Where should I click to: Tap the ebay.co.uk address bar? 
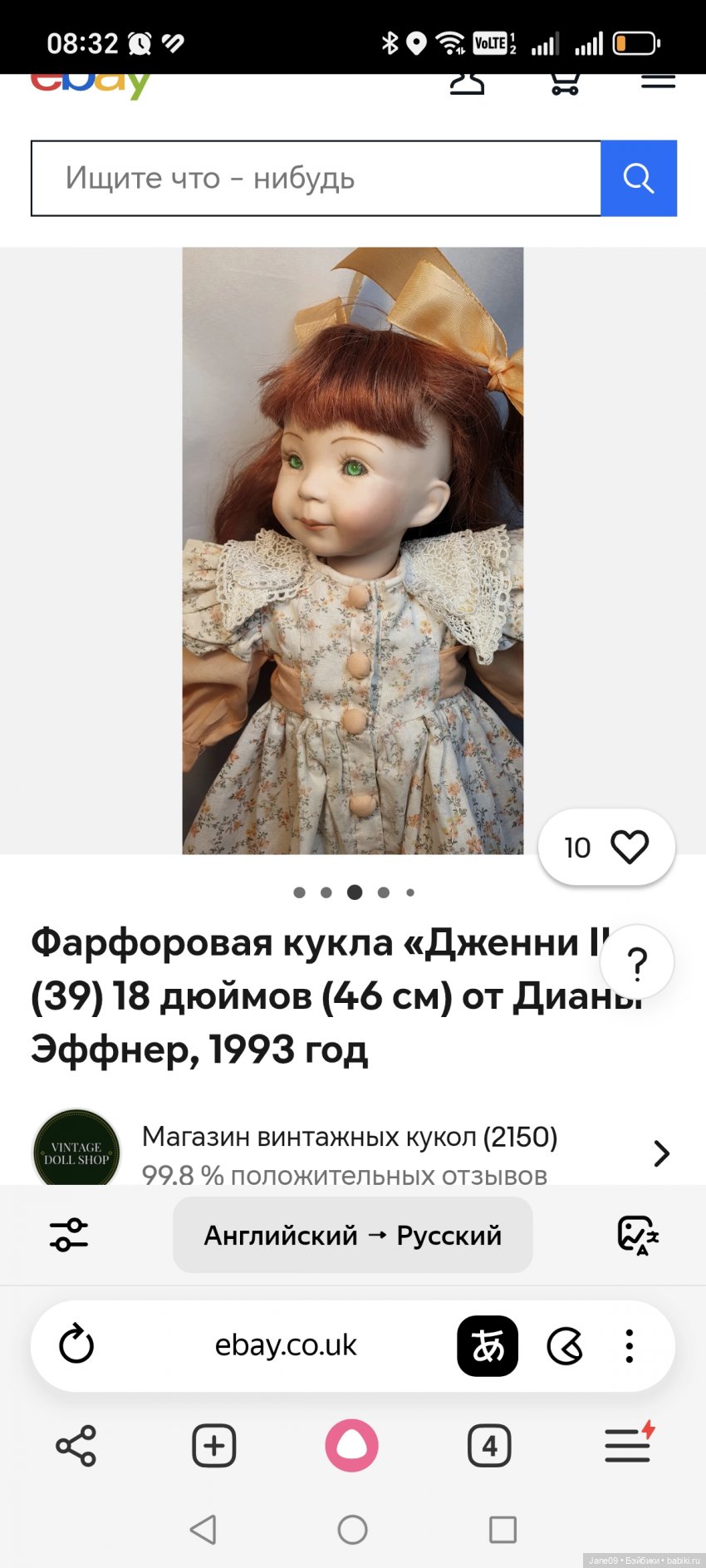pos(286,1344)
